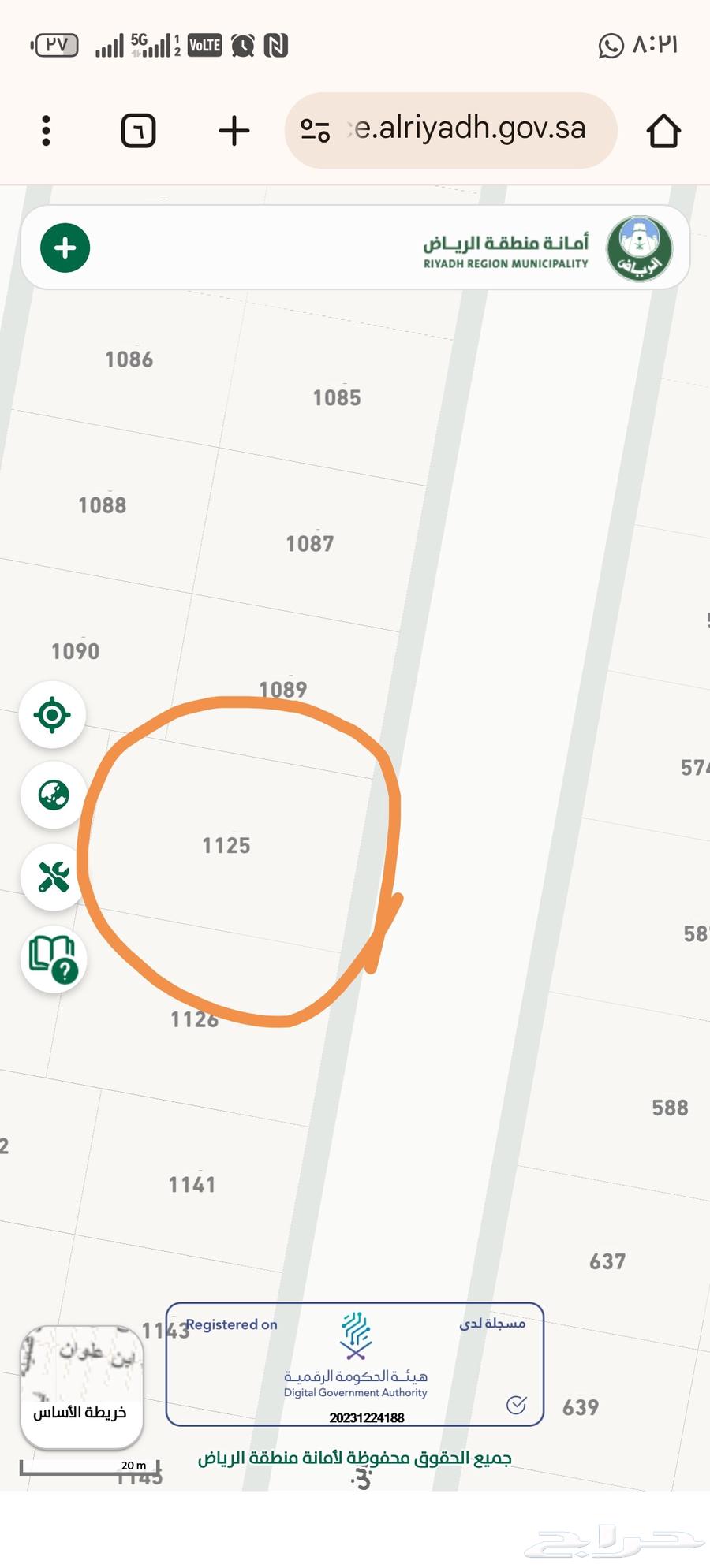Open a new browser tab
Image resolution: width=710 pixels, height=1568 pixels.
[x=234, y=131]
